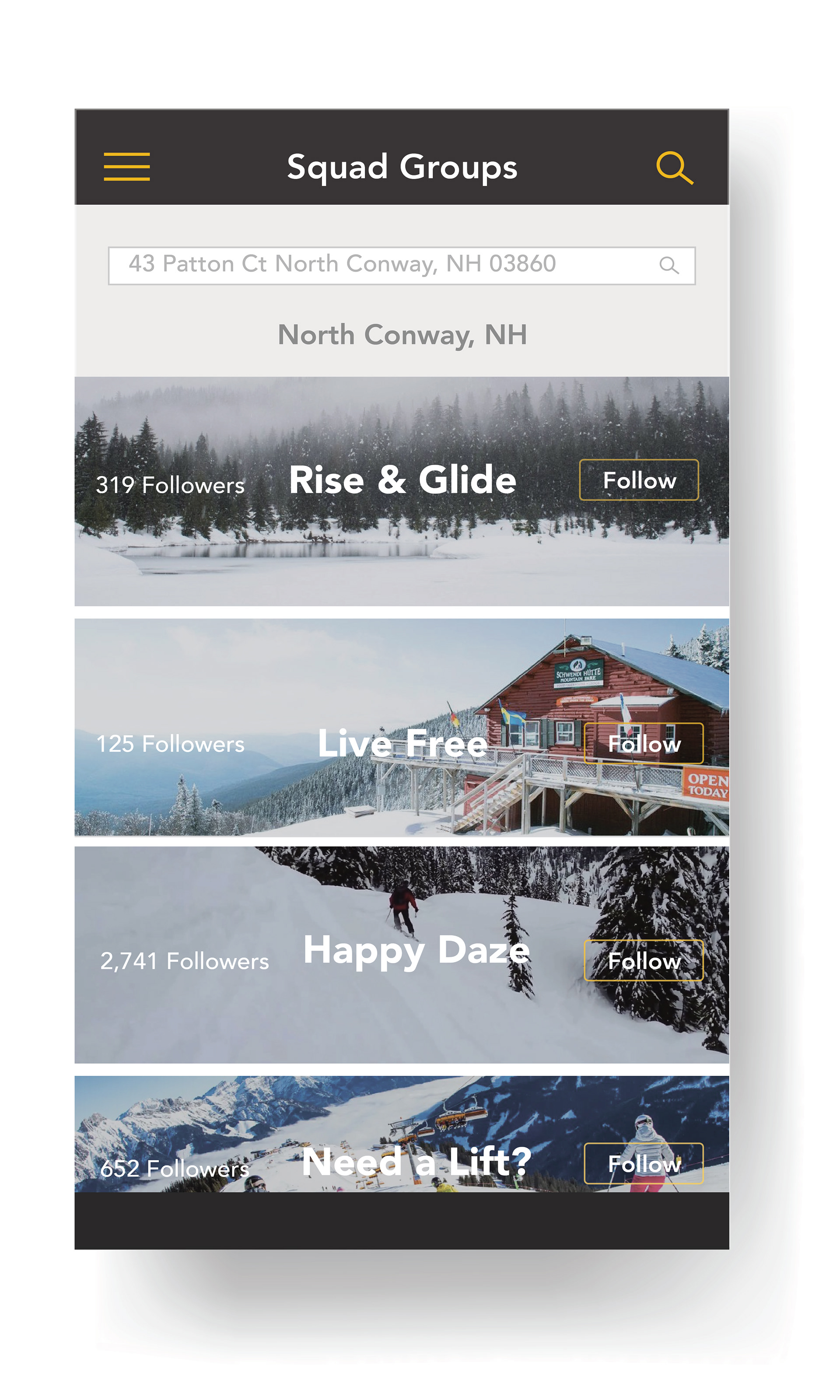Follow the Need a Lift? group
Viewport: 840px width, 1400px height.
click(644, 1163)
